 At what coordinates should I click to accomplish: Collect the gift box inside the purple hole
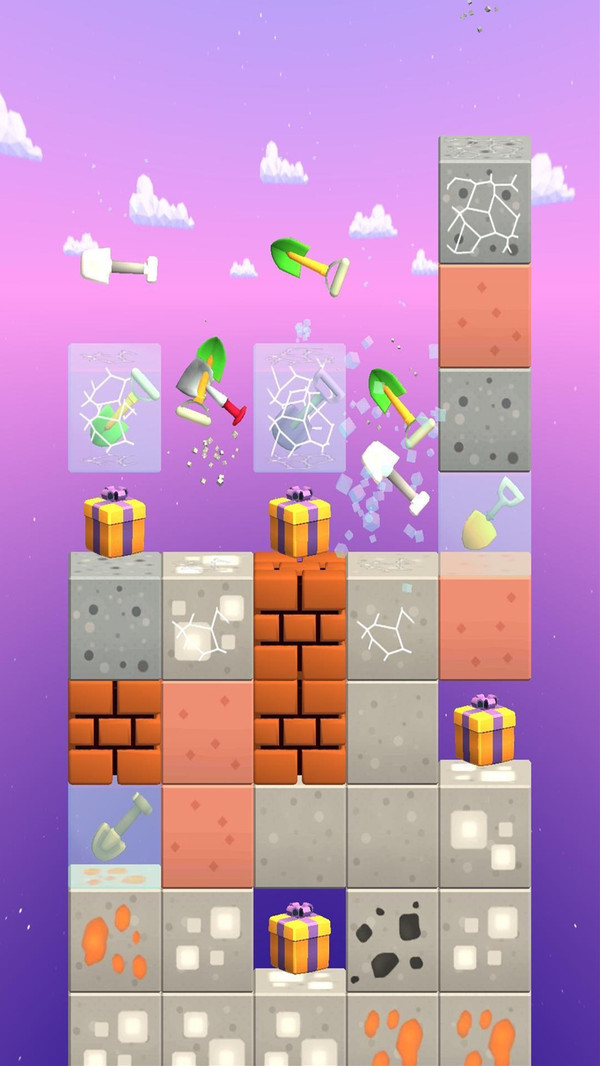pyautogui.click(x=299, y=938)
